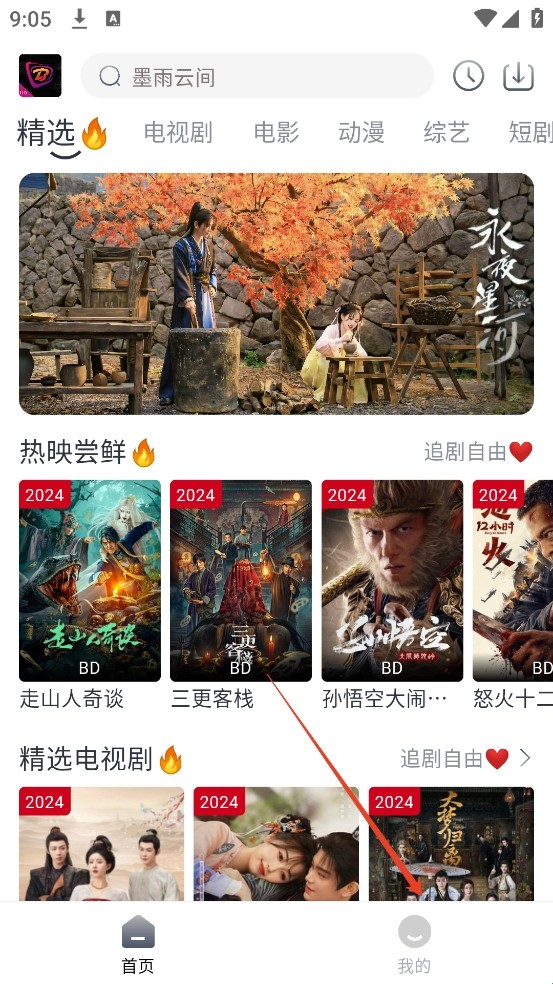Open watch history clock icon
The image size is (553, 984).
[468, 76]
